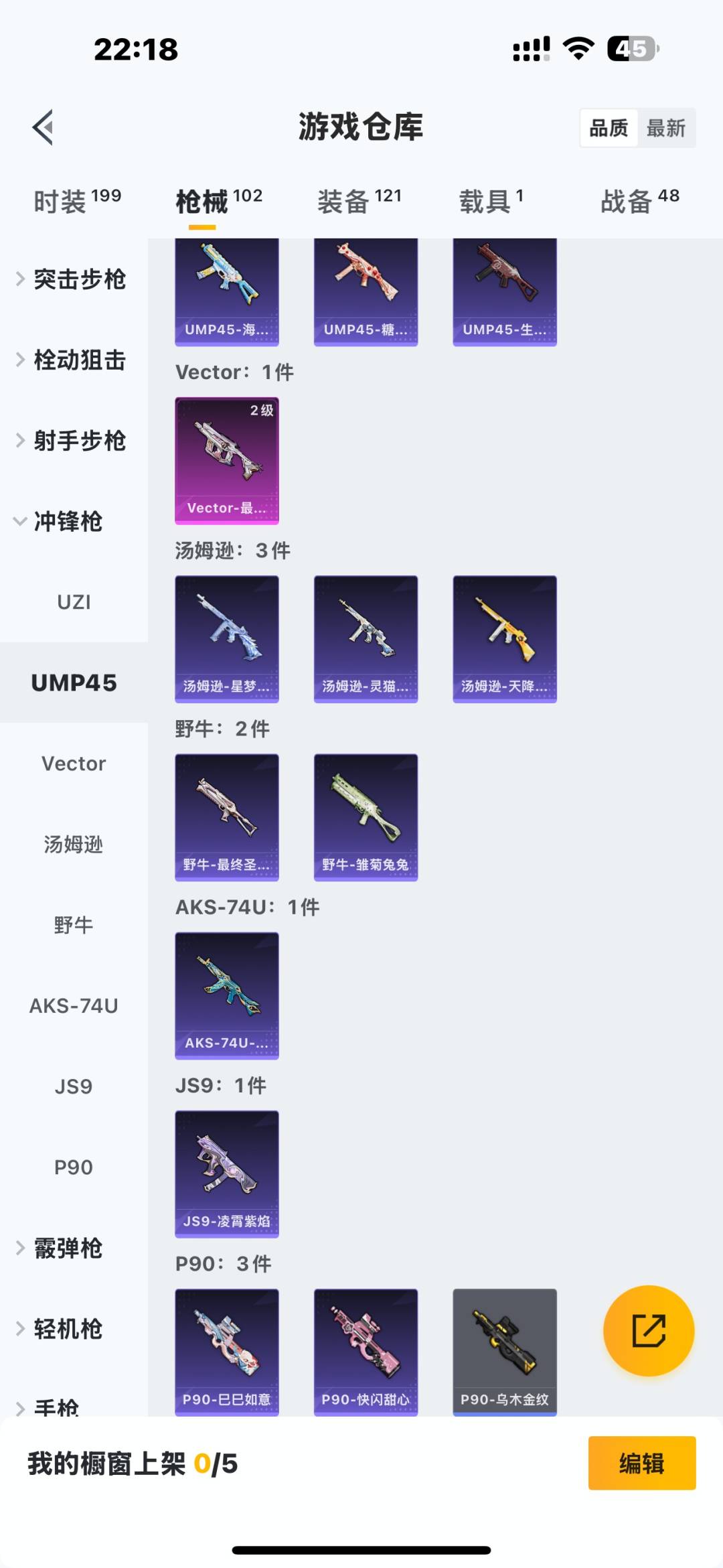
Task: Go back from 游戏仓库
Action: point(44,127)
